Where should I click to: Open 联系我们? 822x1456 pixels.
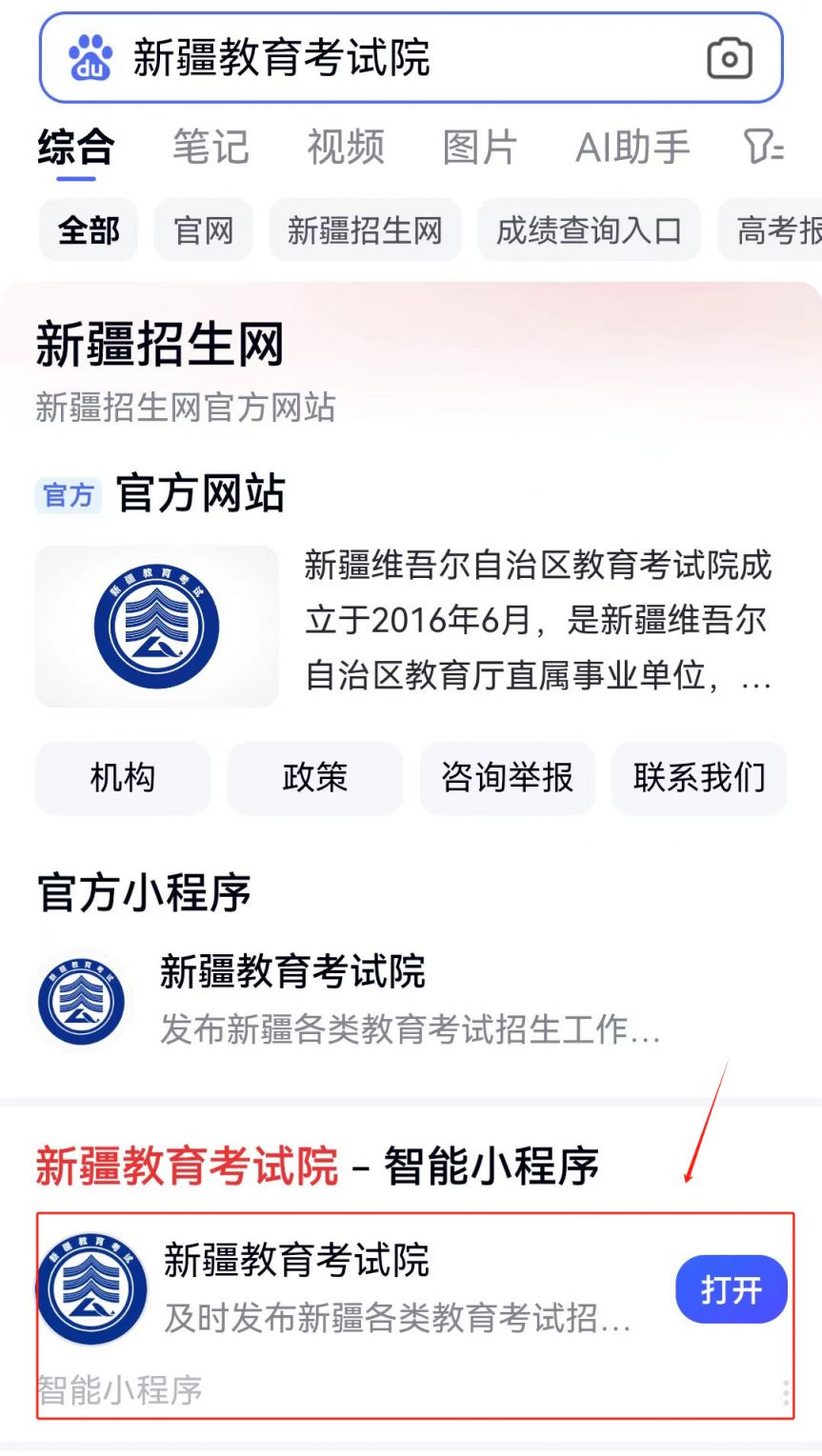pos(699,778)
